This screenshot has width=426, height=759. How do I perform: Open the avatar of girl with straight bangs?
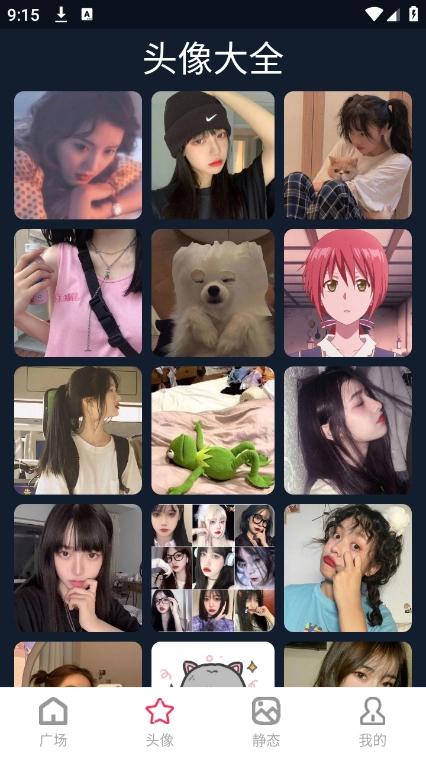[x=78, y=568]
